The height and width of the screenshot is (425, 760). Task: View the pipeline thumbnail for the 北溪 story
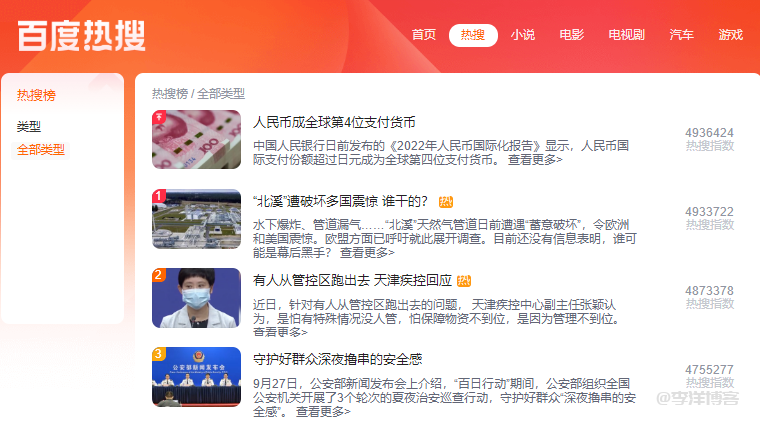coord(196,219)
